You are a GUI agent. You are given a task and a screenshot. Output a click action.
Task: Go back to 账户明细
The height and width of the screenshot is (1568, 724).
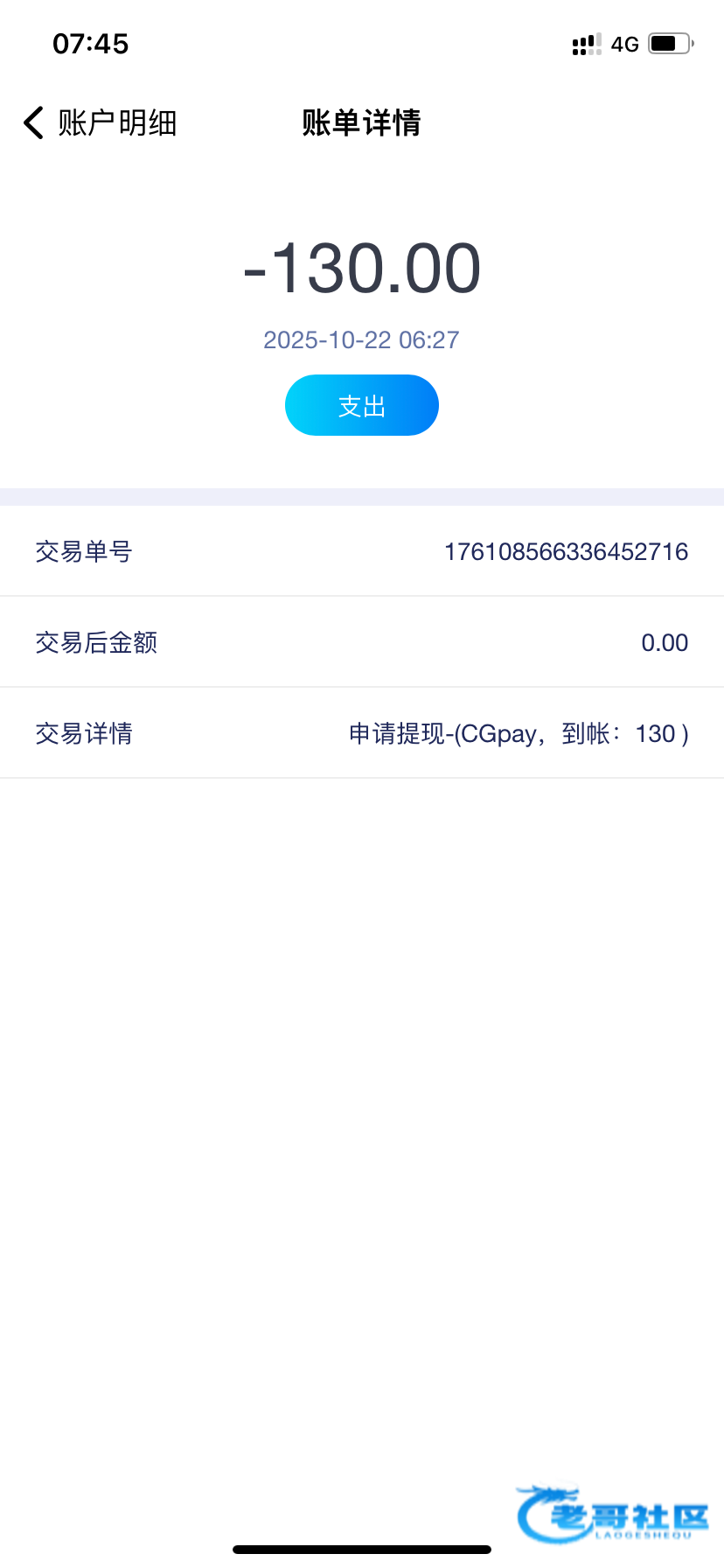point(99,122)
